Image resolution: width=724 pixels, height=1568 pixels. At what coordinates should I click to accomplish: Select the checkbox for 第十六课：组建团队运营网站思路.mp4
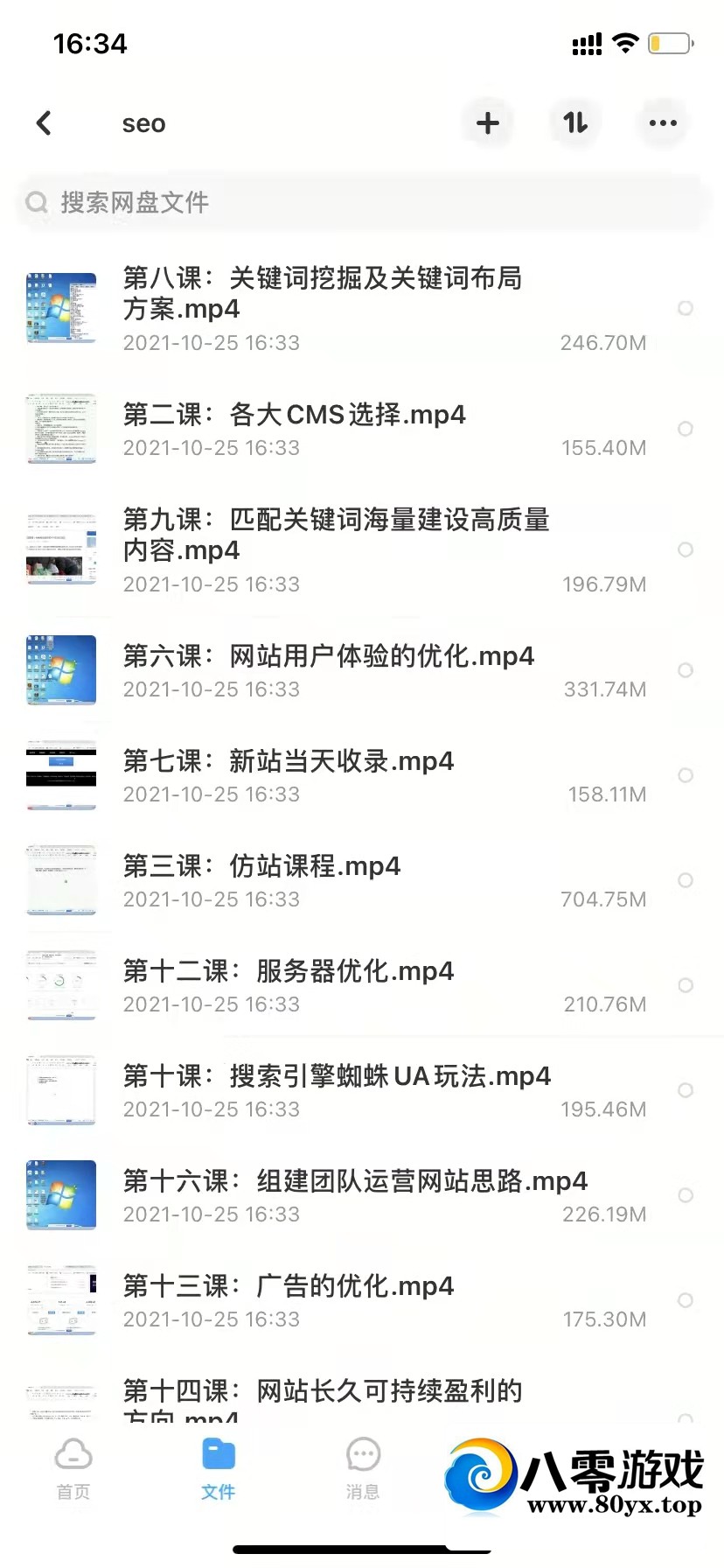(x=686, y=1195)
